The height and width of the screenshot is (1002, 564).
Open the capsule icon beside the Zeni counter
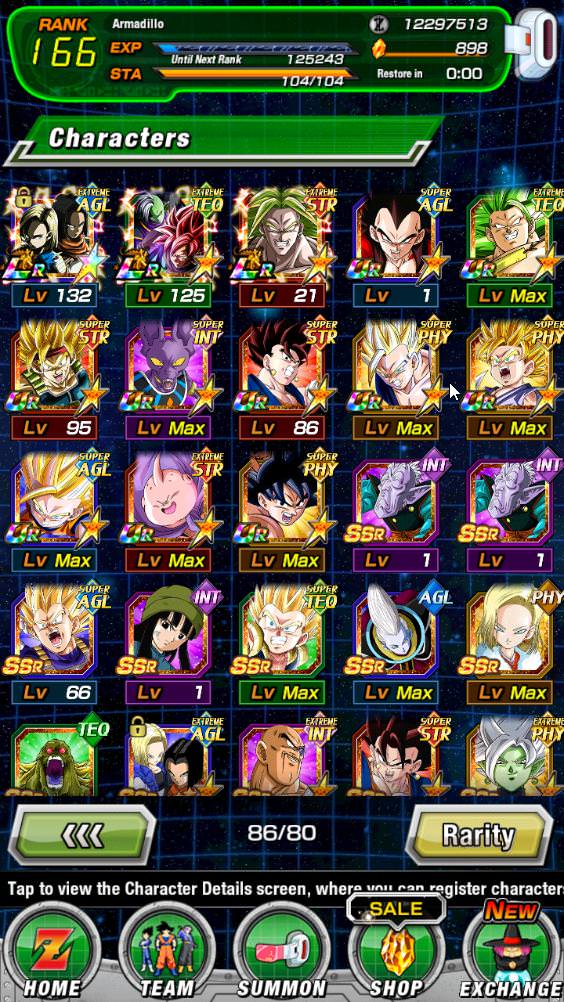(534, 42)
